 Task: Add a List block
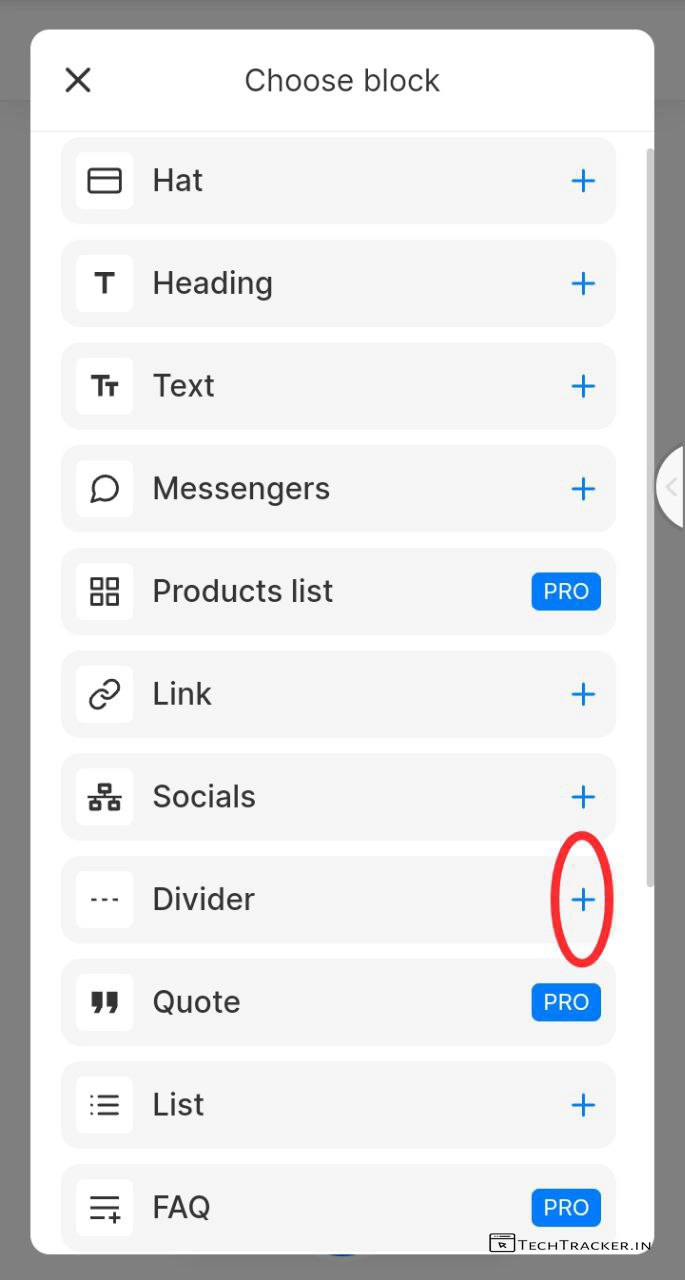pyautogui.click(x=583, y=1105)
